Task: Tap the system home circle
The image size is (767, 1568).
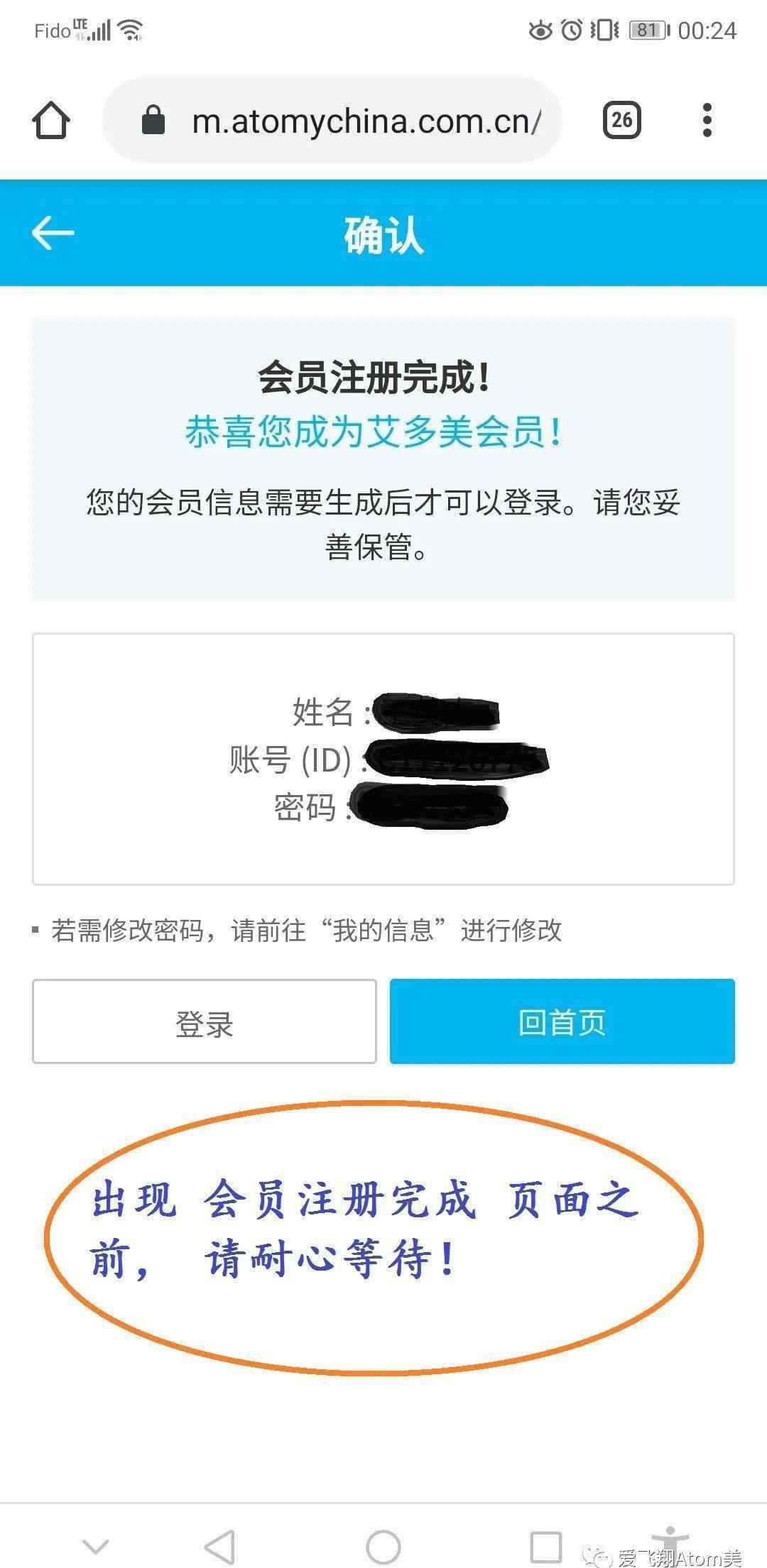Action: click(x=383, y=1546)
